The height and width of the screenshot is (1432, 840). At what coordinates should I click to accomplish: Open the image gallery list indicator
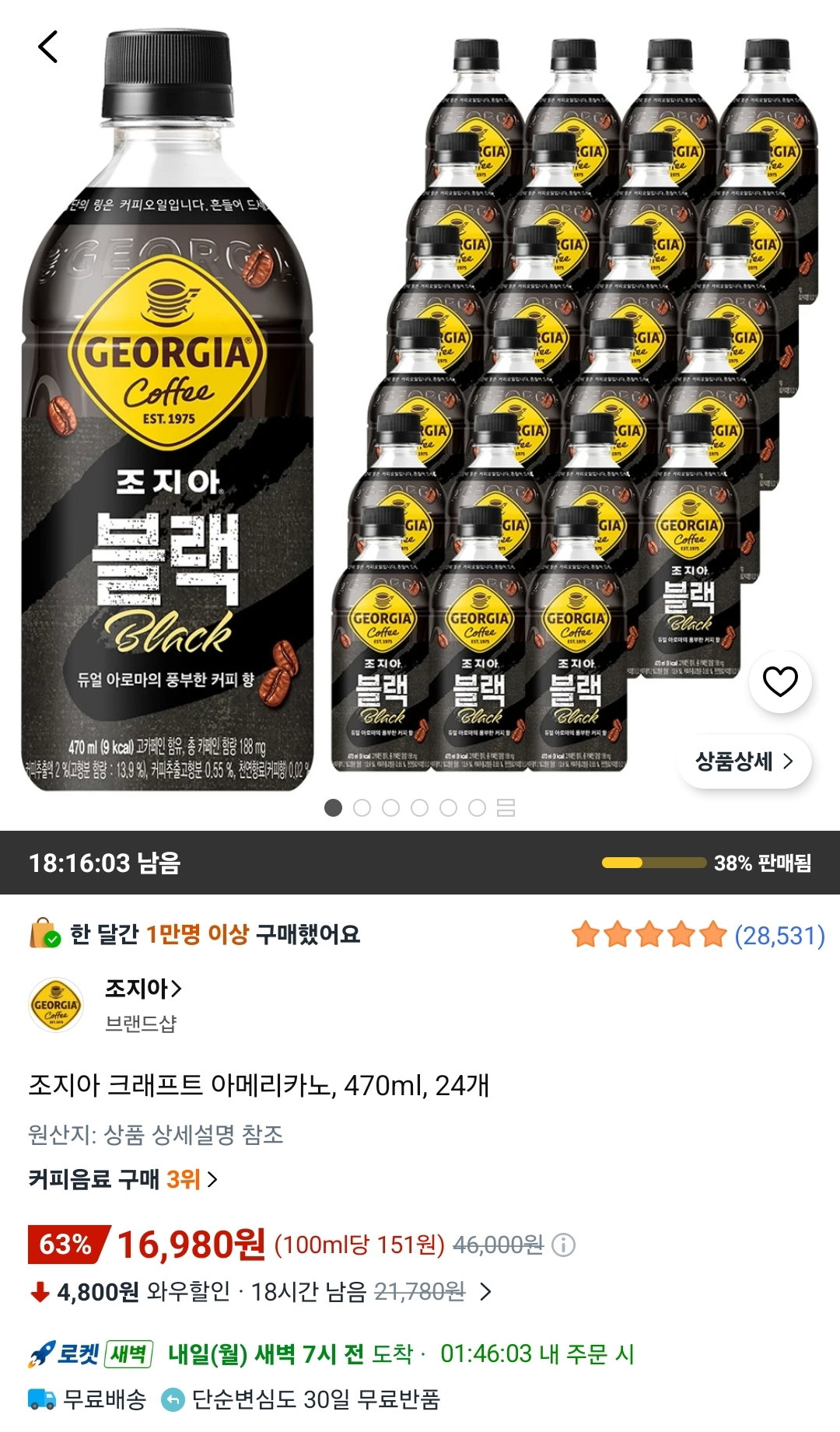[506, 808]
